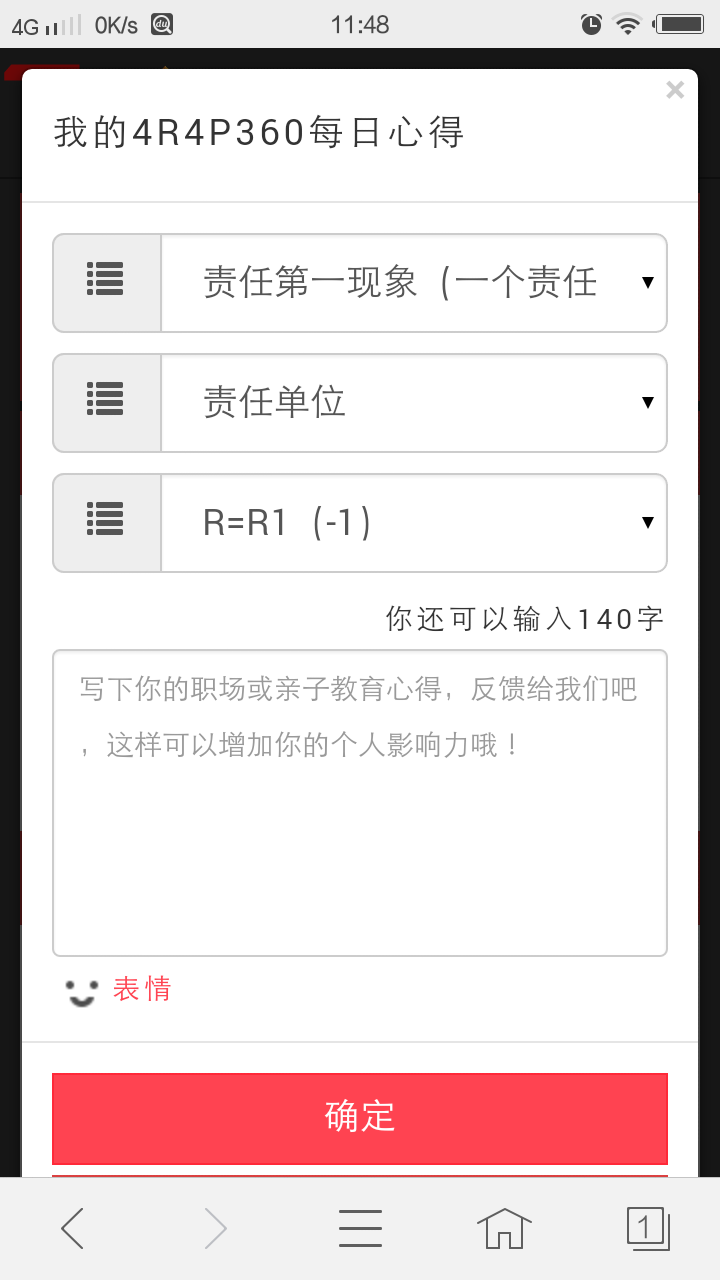
Task: Go back in the browser
Action: [x=72, y=1228]
